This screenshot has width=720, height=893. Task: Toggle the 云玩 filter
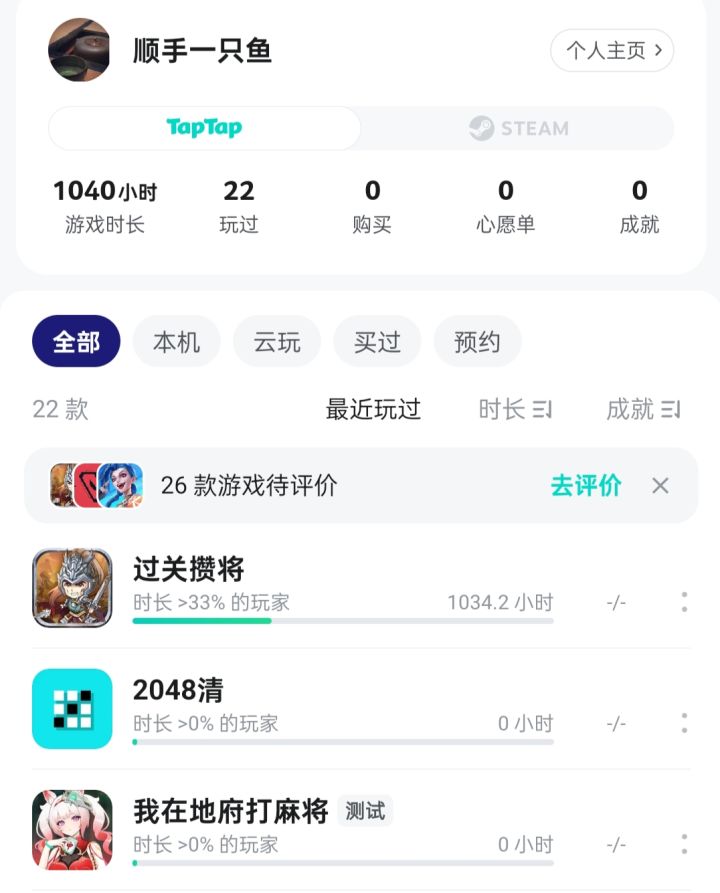(x=276, y=341)
